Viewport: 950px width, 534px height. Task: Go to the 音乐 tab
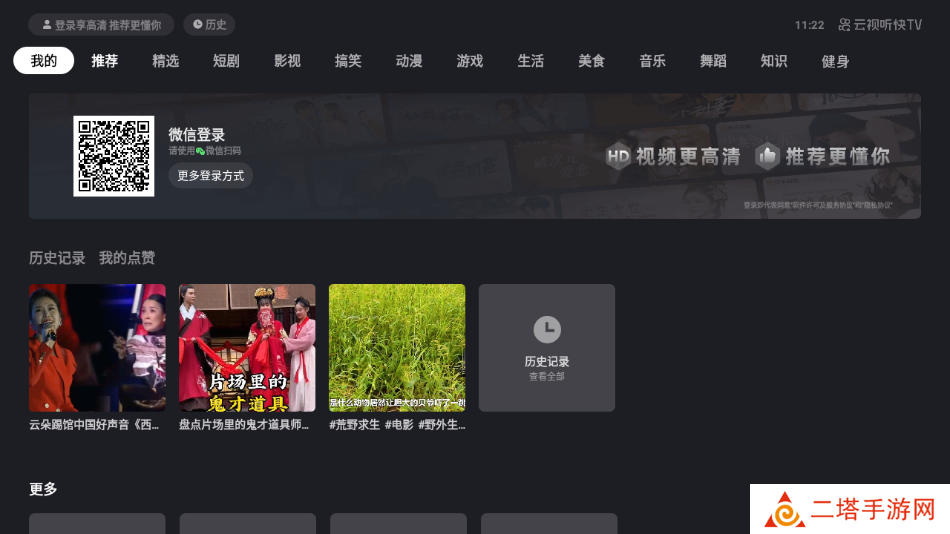(653, 61)
